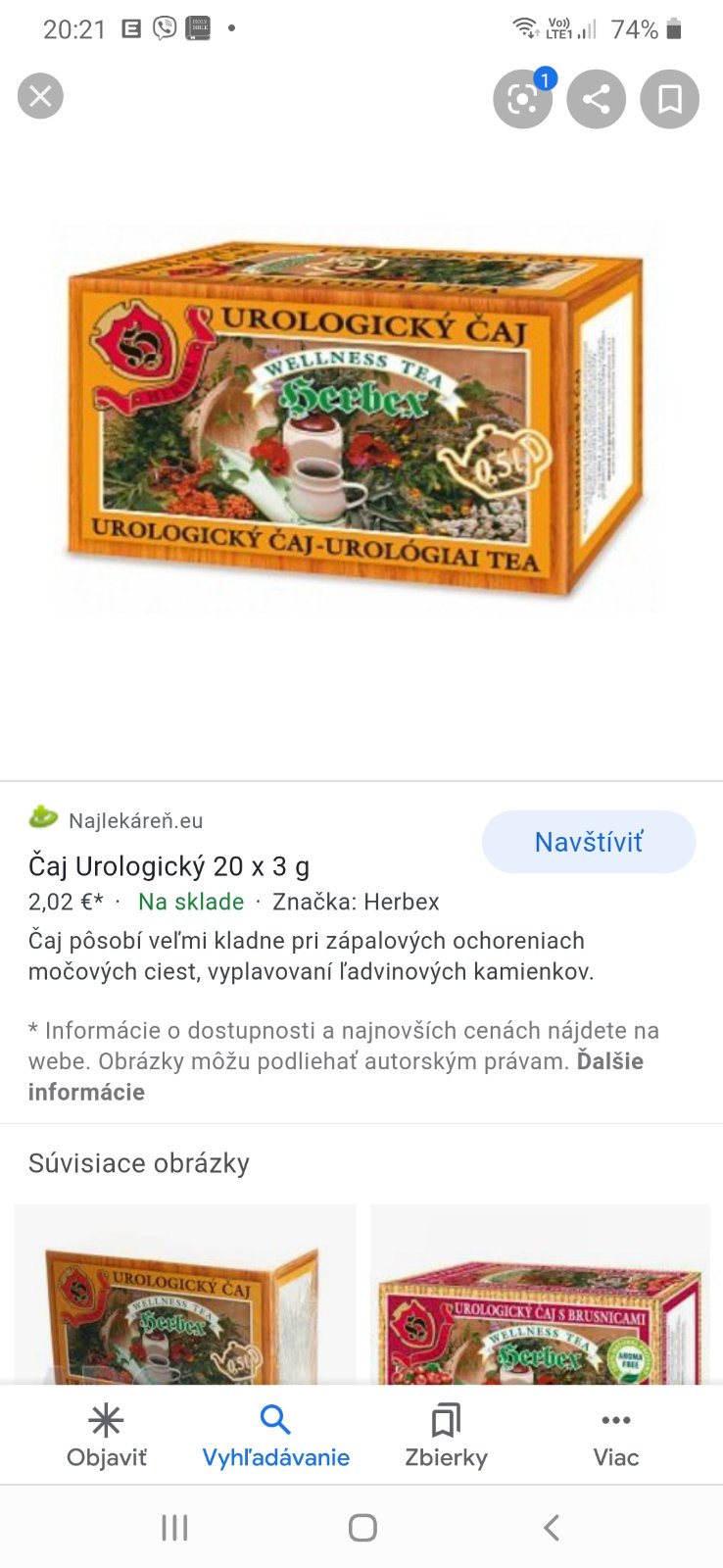Share this image result
Viewport: 723px width, 1568px height.
click(x=596, y=99)
